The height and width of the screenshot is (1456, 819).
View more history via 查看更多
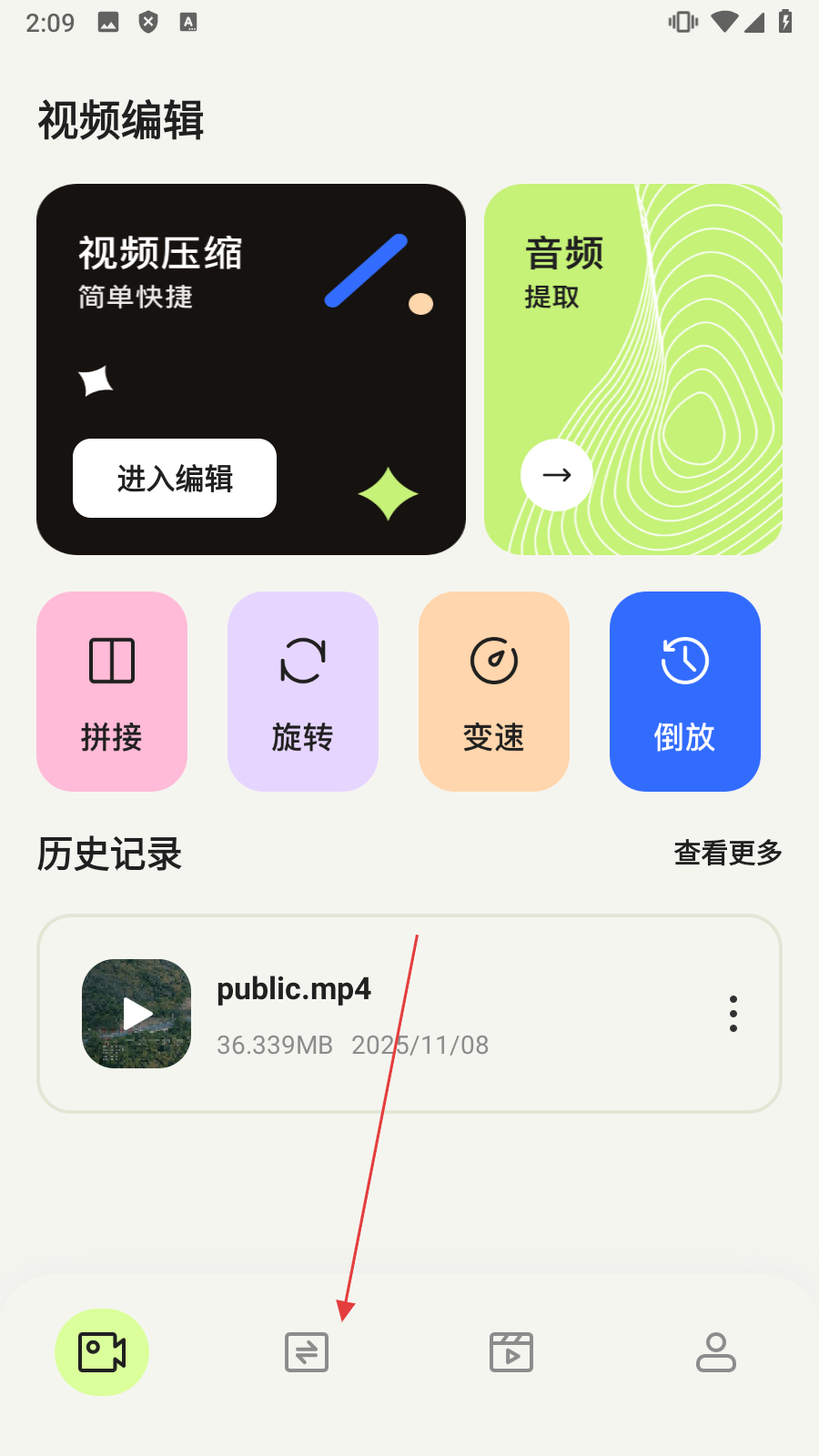point(728,854)
